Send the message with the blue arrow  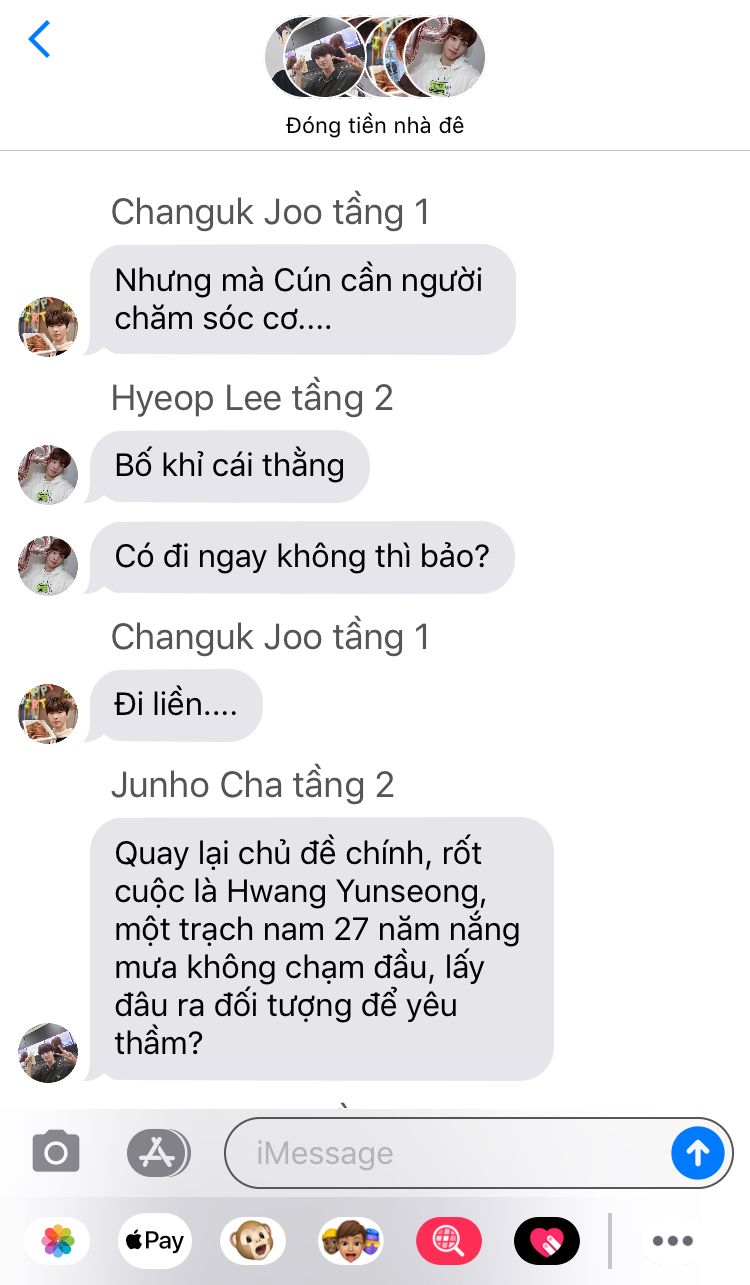tap(698, 1153)
